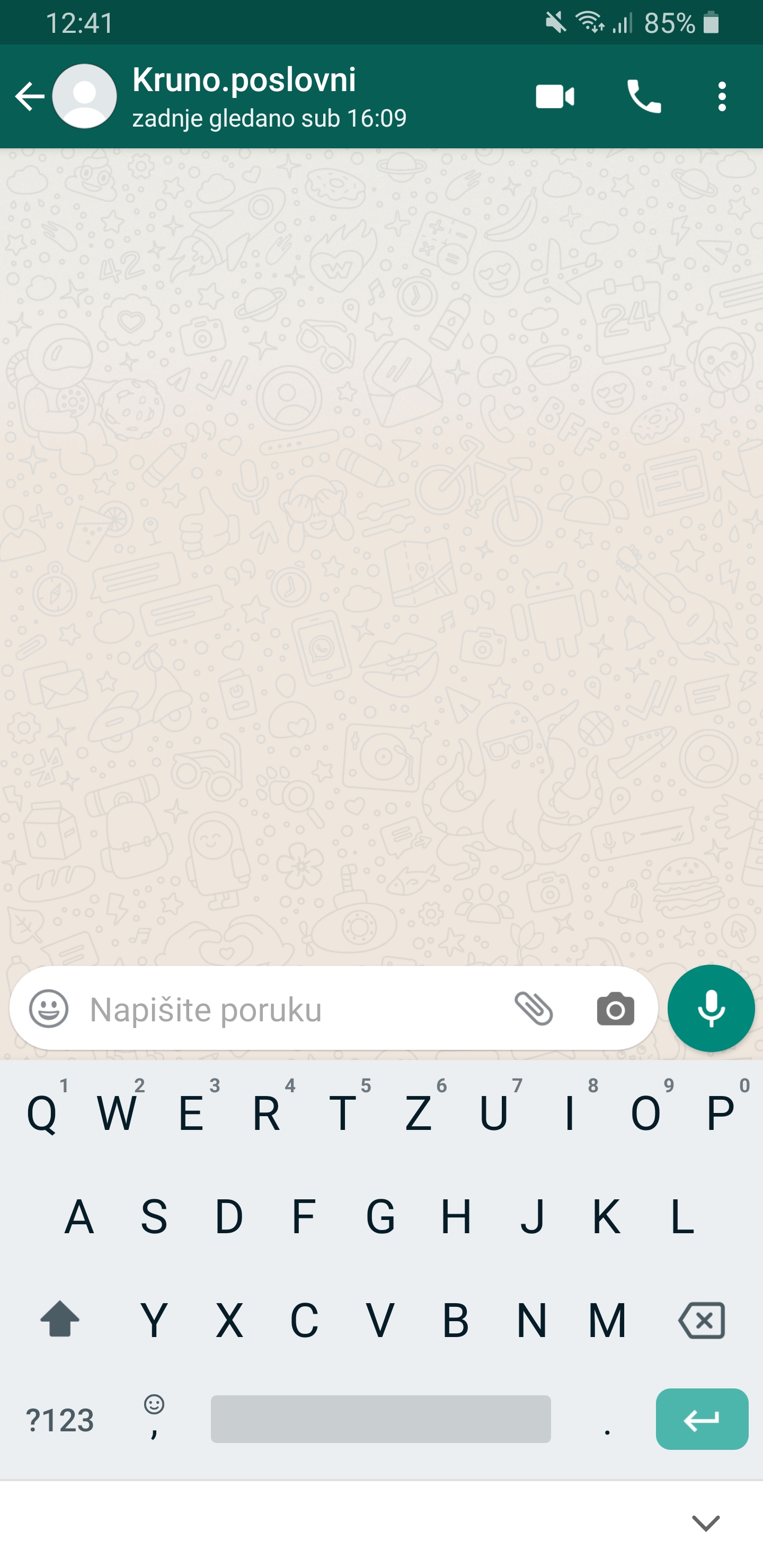Tap the voice message microphone button
The image size is (763, 1568).
click(x=711, y=1008)
